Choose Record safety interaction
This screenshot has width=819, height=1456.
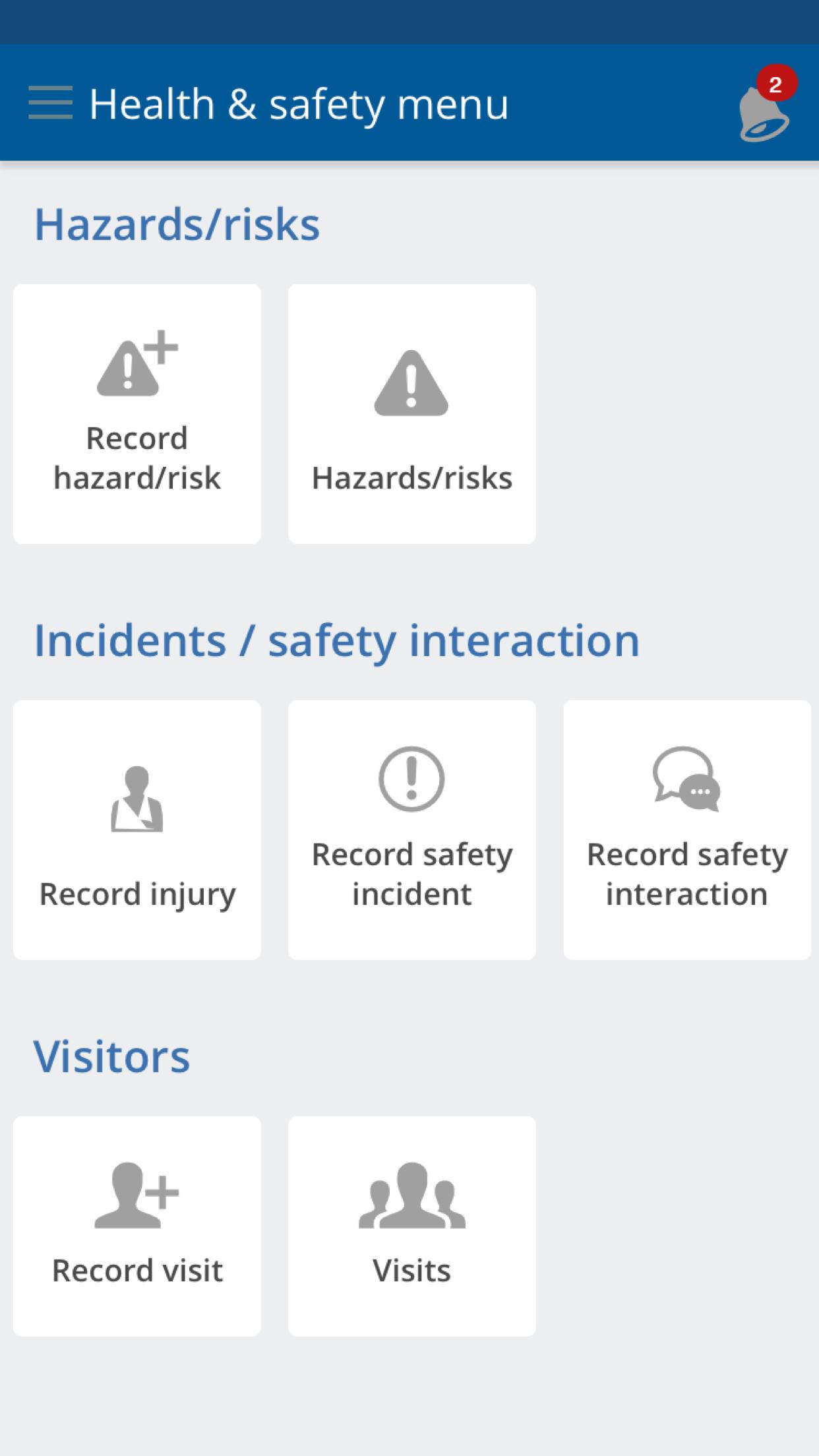tap(686, 830)
